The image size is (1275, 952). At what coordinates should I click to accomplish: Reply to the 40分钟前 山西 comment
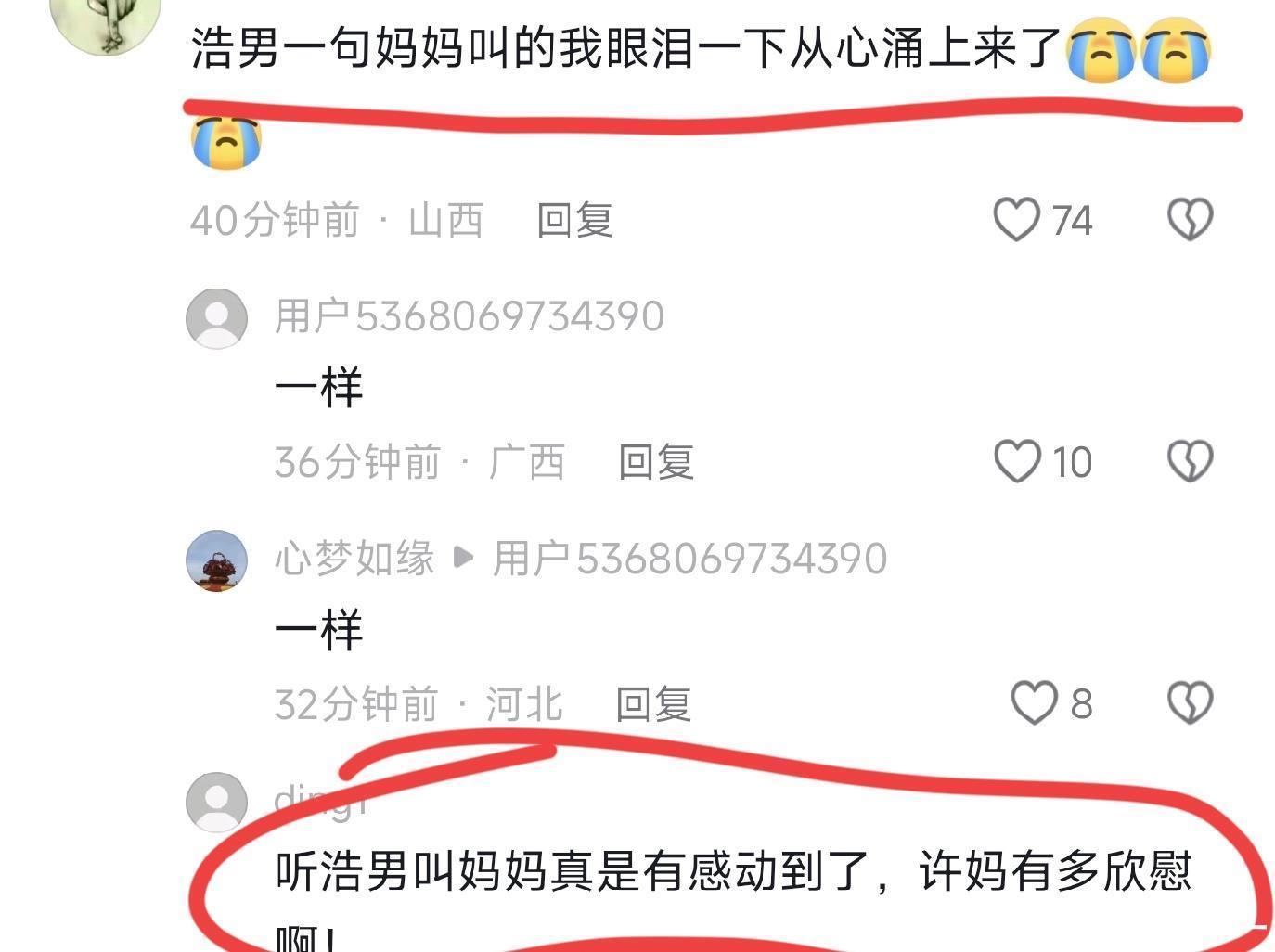click(574, 221)
